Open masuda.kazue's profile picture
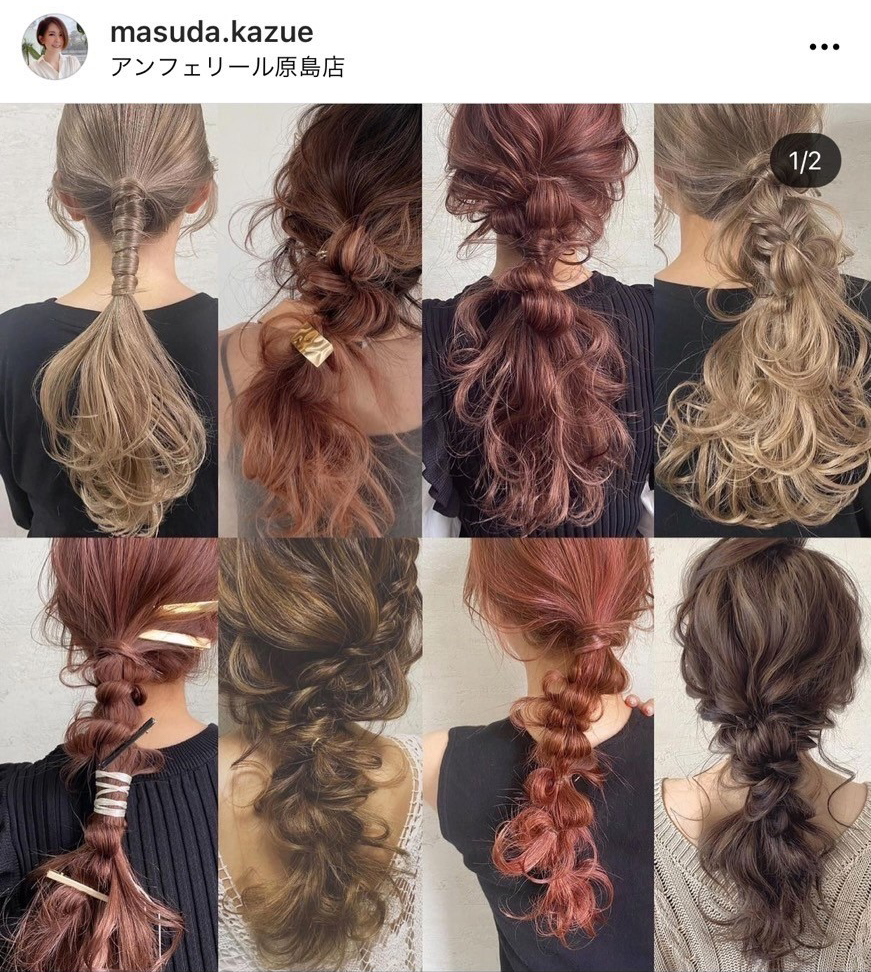The width and height of the screenshot is (871, 972). coord(55,47)
